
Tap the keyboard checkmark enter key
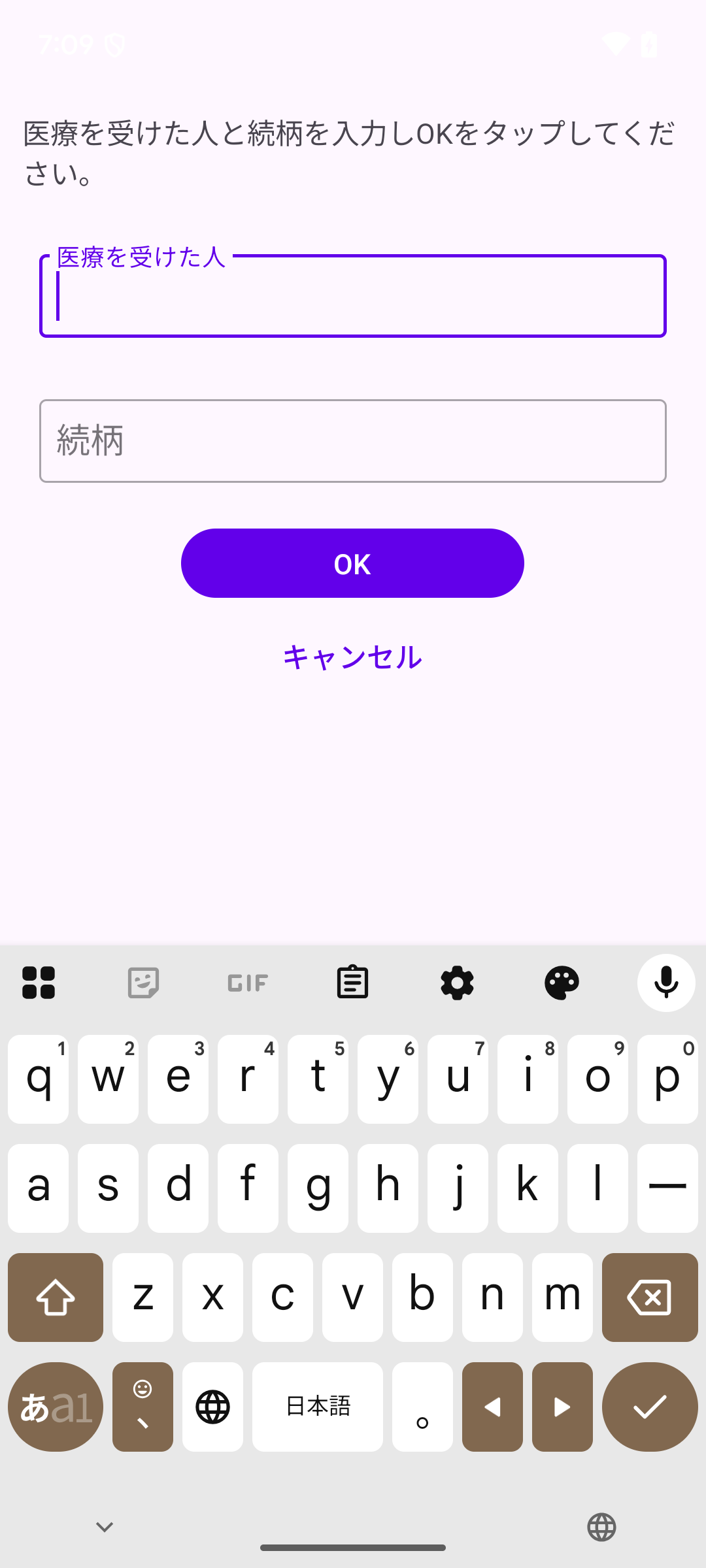(649, 1407)
